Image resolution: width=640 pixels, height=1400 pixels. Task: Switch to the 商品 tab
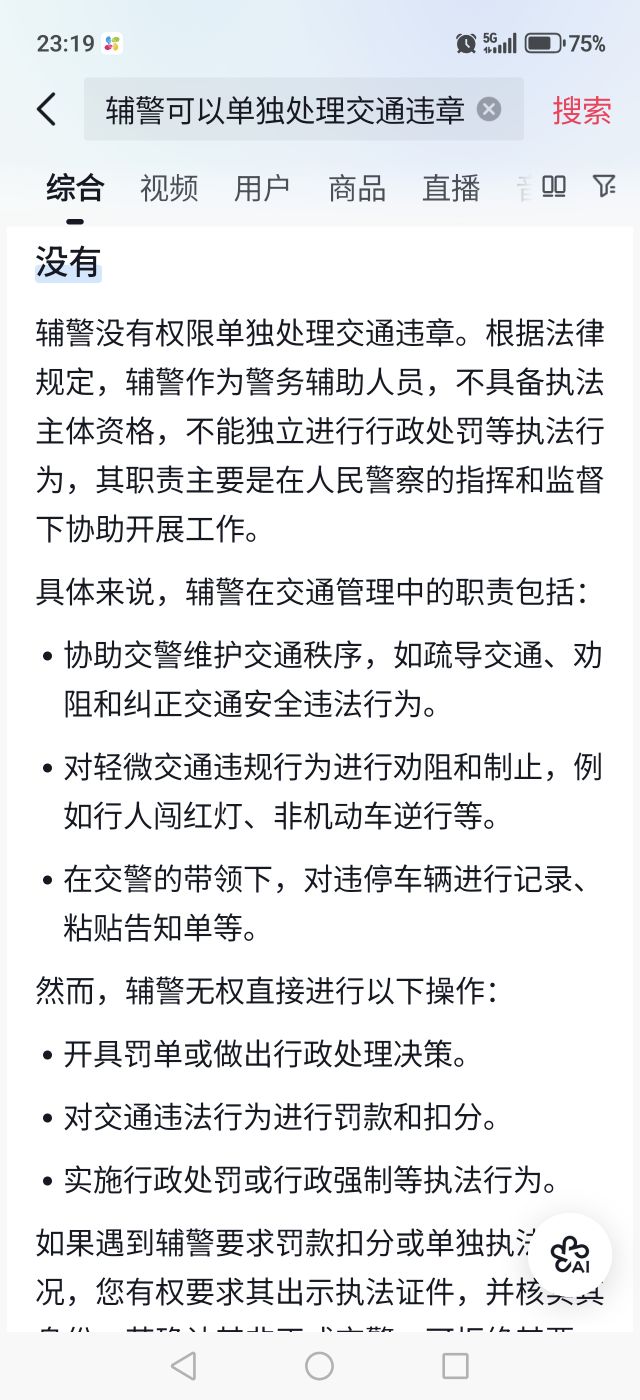356,187
